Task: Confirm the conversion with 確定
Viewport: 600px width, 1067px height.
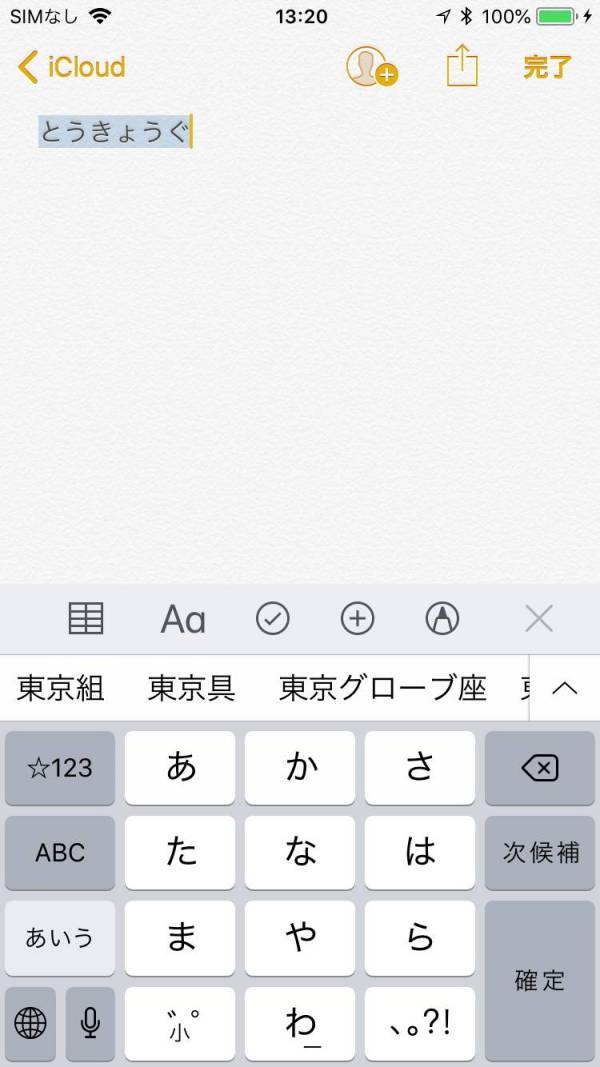Action: (540, 980)
